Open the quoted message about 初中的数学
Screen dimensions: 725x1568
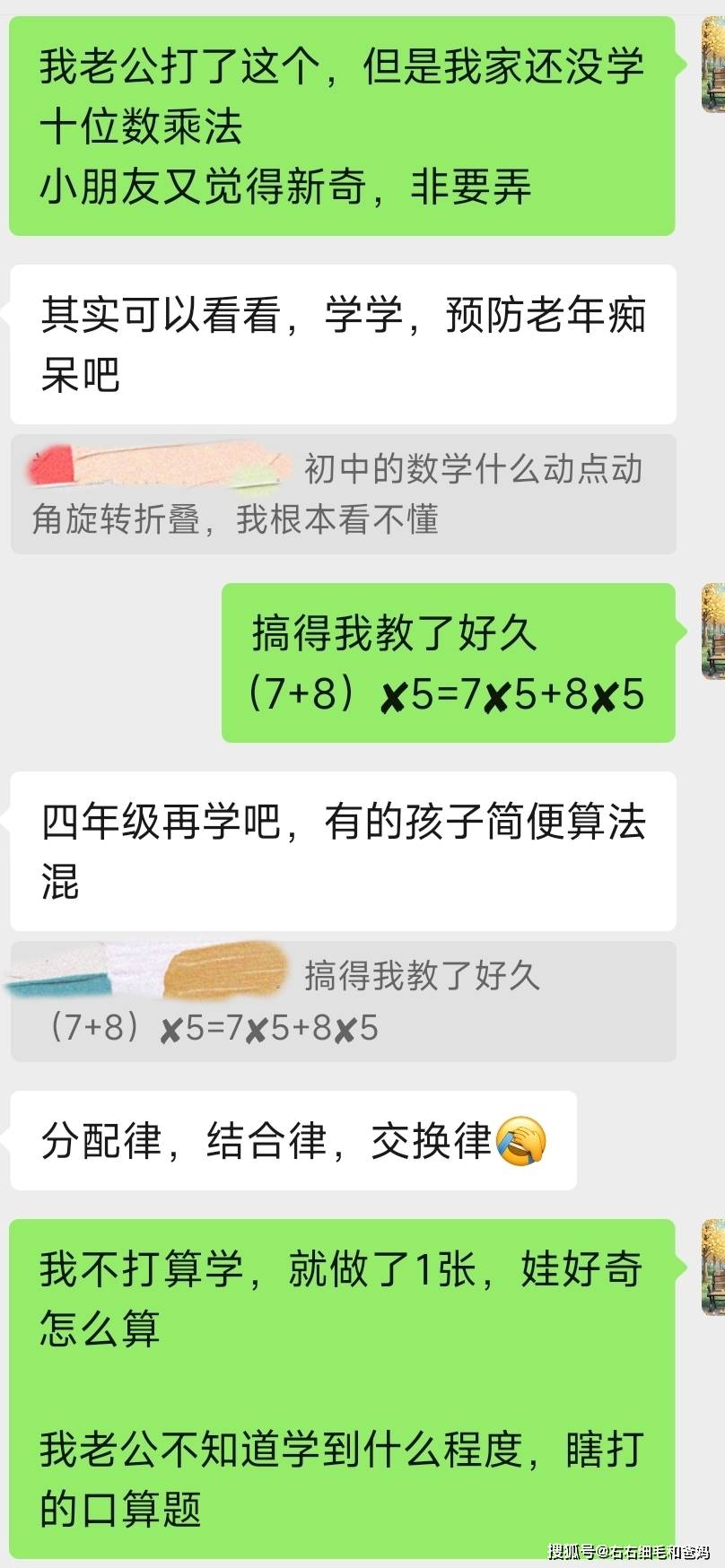[x=343, y=494]
